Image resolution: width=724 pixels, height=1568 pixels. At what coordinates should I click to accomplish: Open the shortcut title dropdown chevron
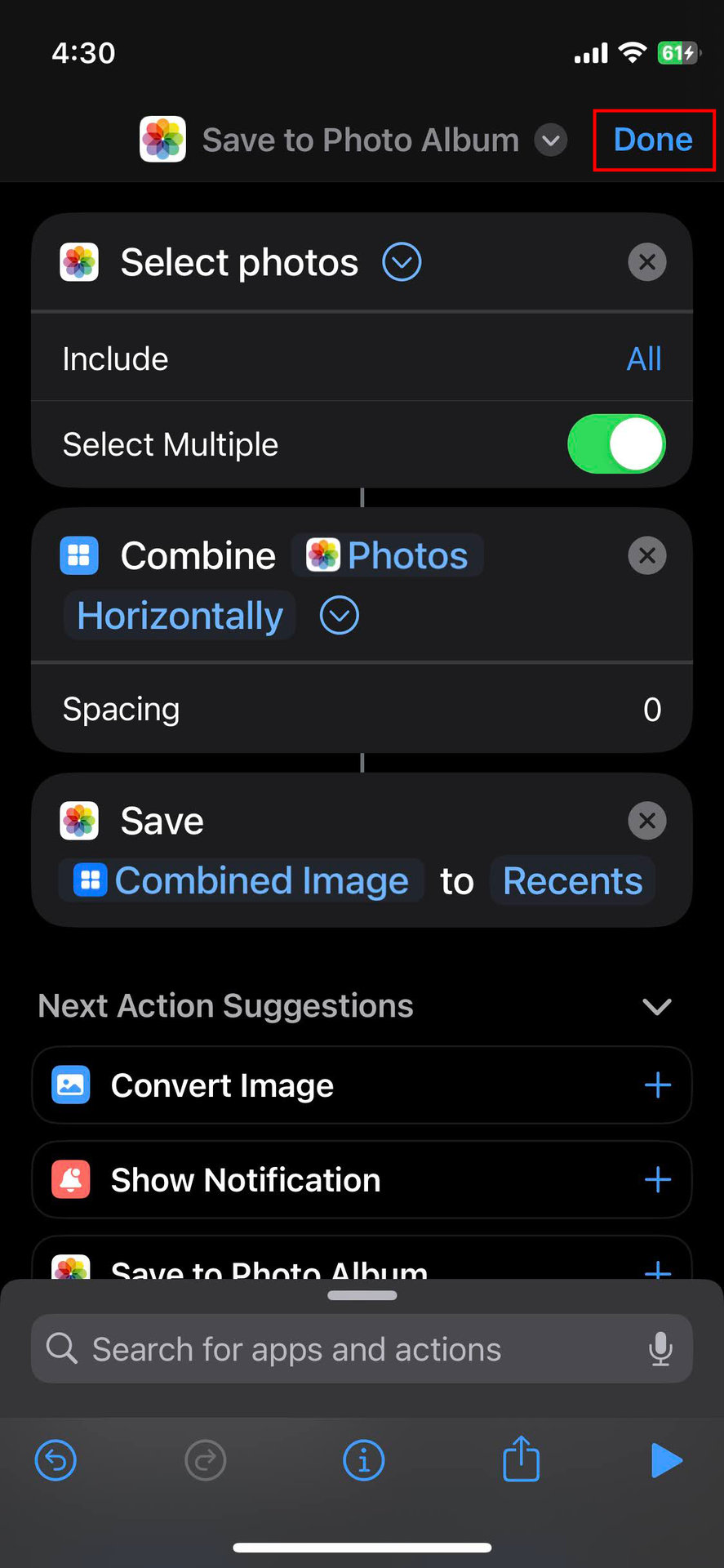coord(551,140)
